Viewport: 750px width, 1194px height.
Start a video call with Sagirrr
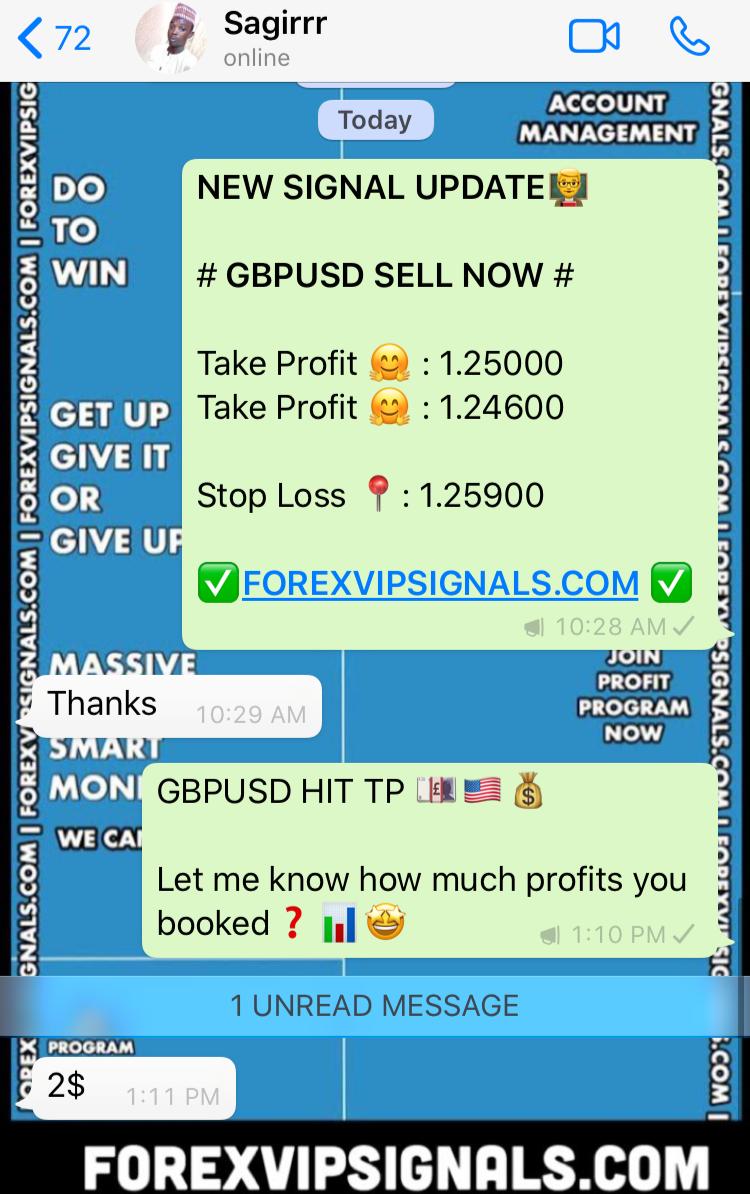(594, 38)
